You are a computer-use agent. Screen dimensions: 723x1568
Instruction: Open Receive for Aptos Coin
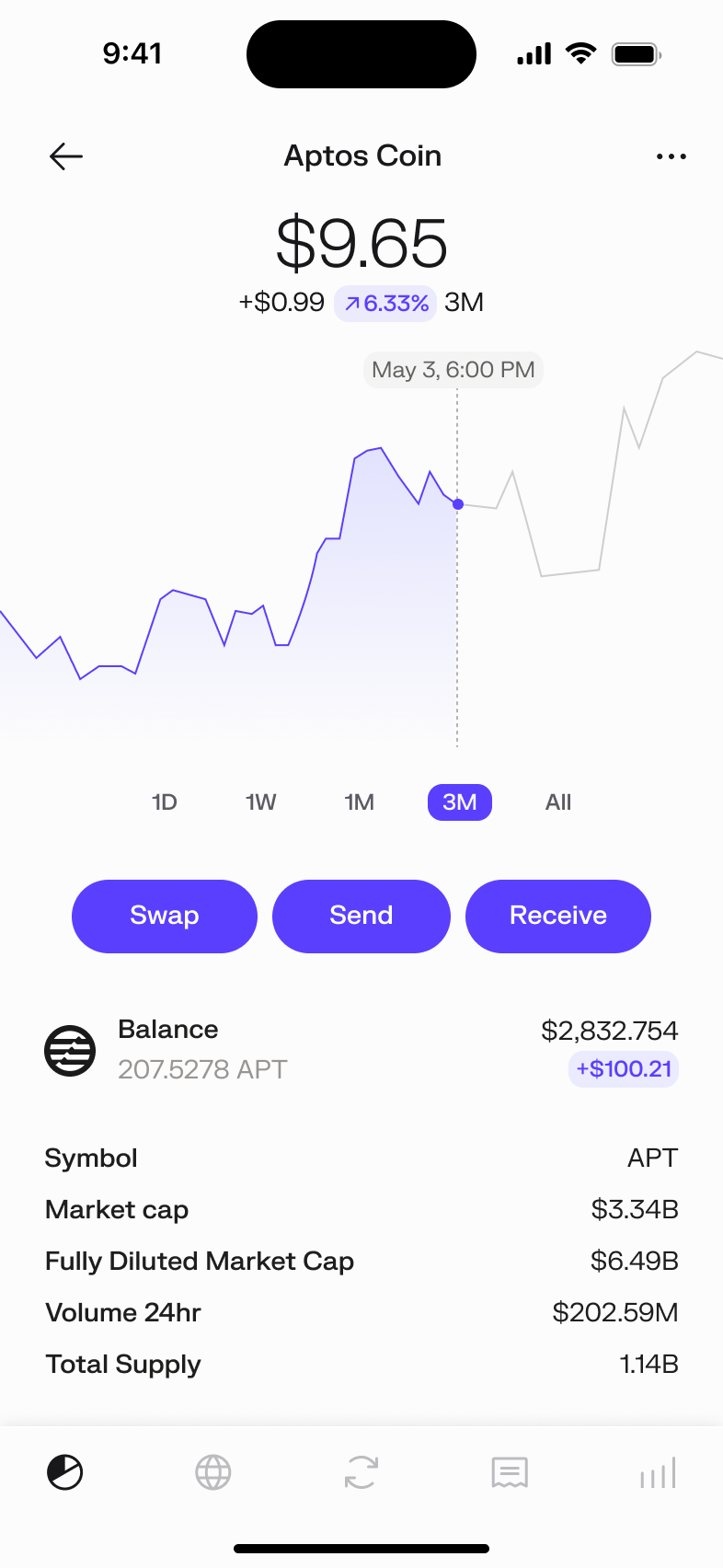(x=558, y=916)
